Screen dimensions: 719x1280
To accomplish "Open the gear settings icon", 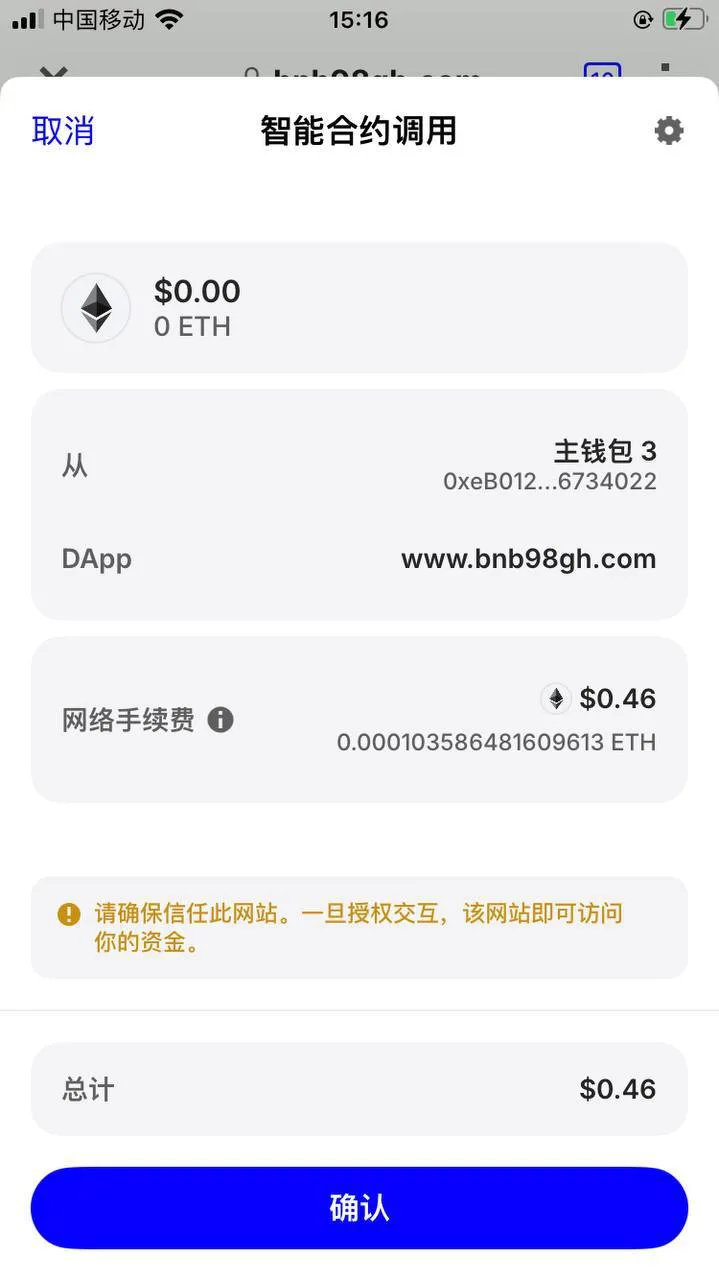I will click(x=668, y=130).
